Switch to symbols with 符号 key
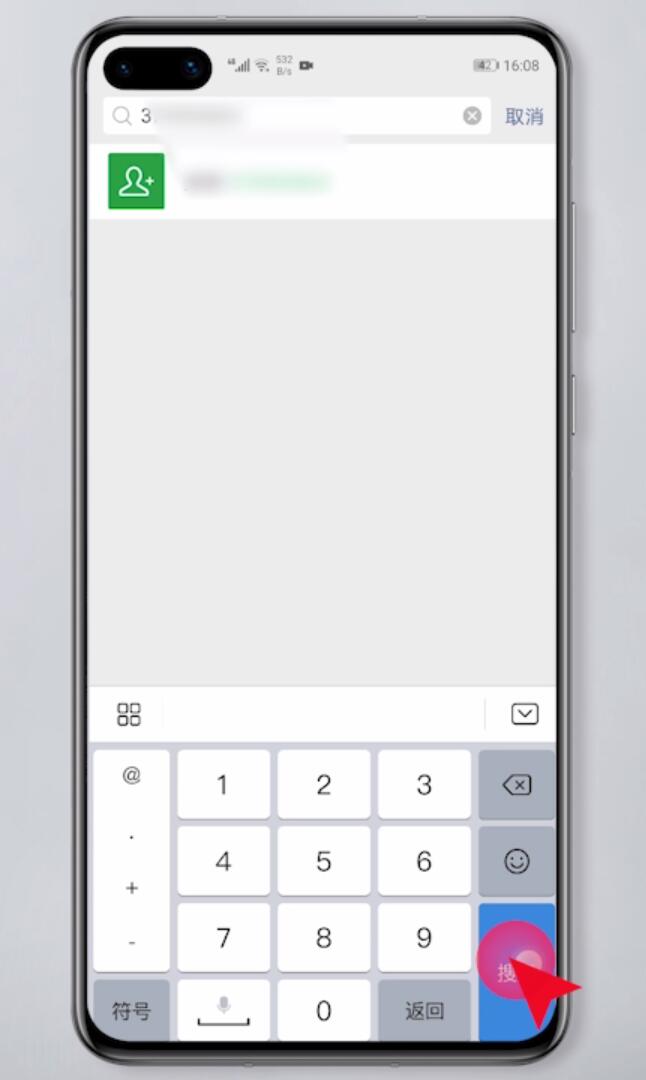The height and width of the screenshot is (1080, 646). pos(132,1010)
